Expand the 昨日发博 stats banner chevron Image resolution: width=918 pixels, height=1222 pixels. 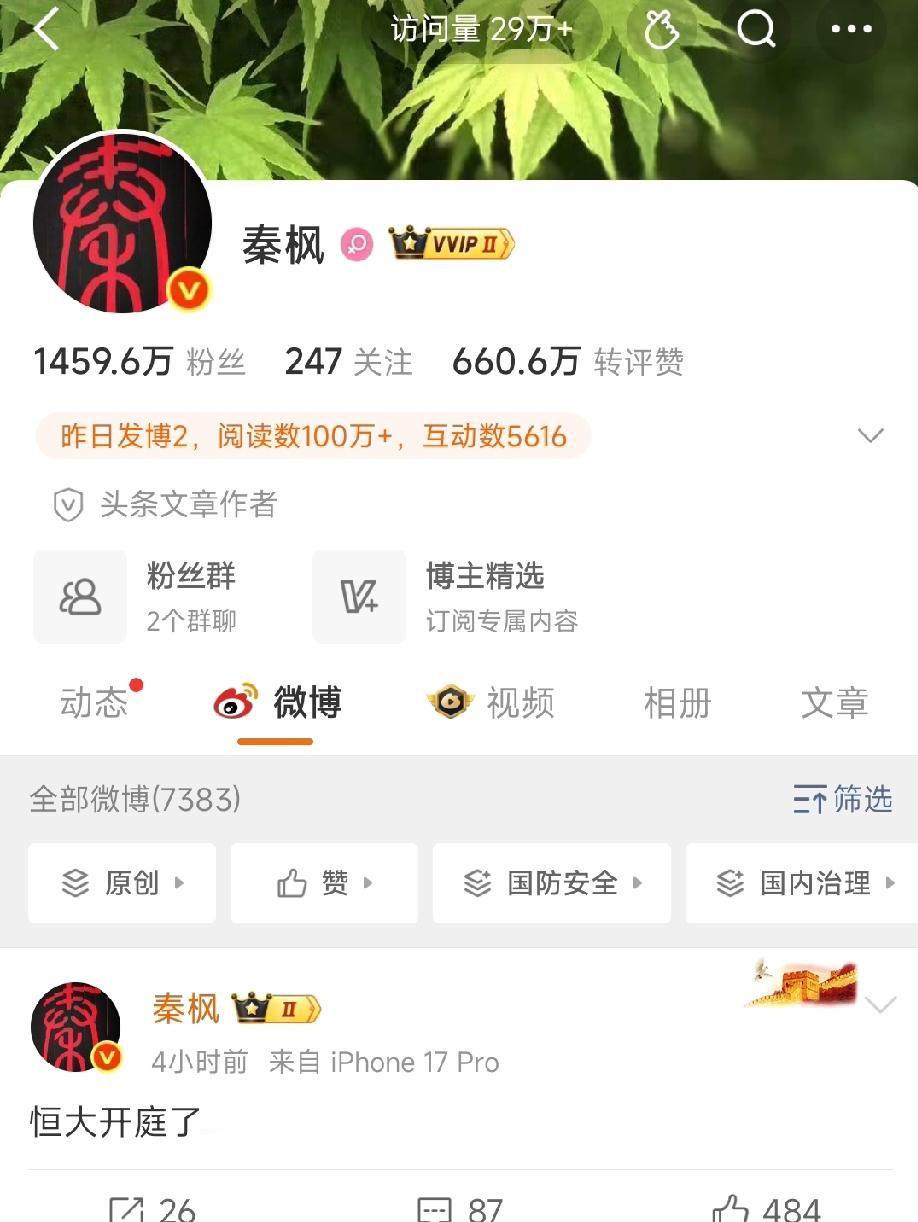pos(871,435)
